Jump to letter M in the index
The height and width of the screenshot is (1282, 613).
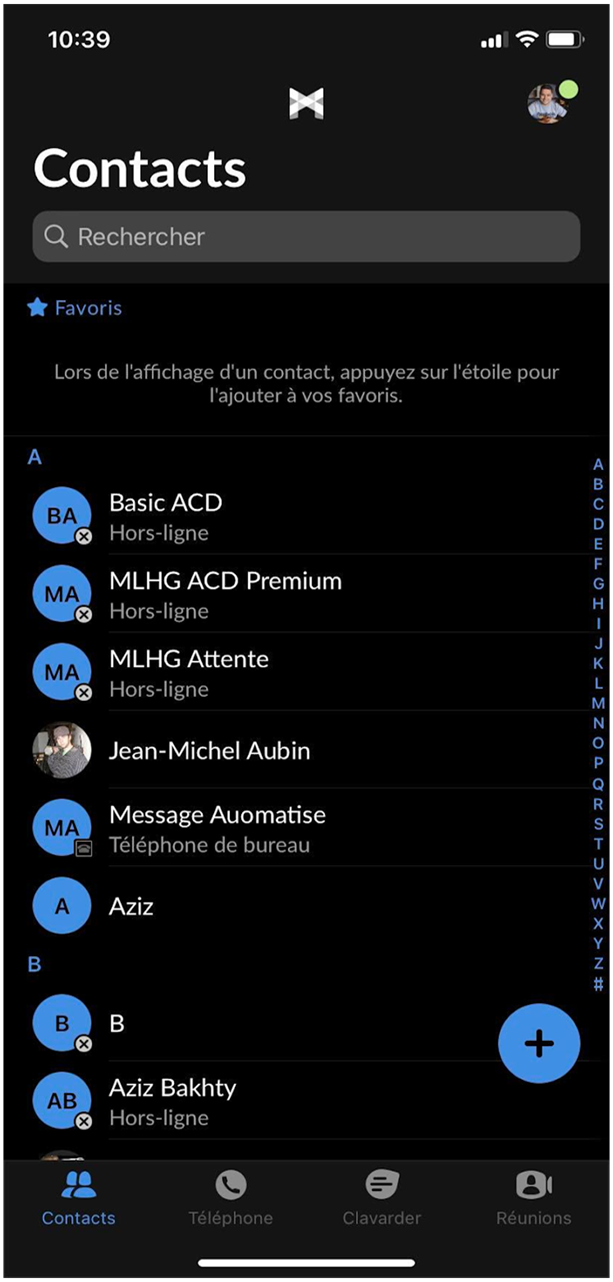click(x=598, y=703)
